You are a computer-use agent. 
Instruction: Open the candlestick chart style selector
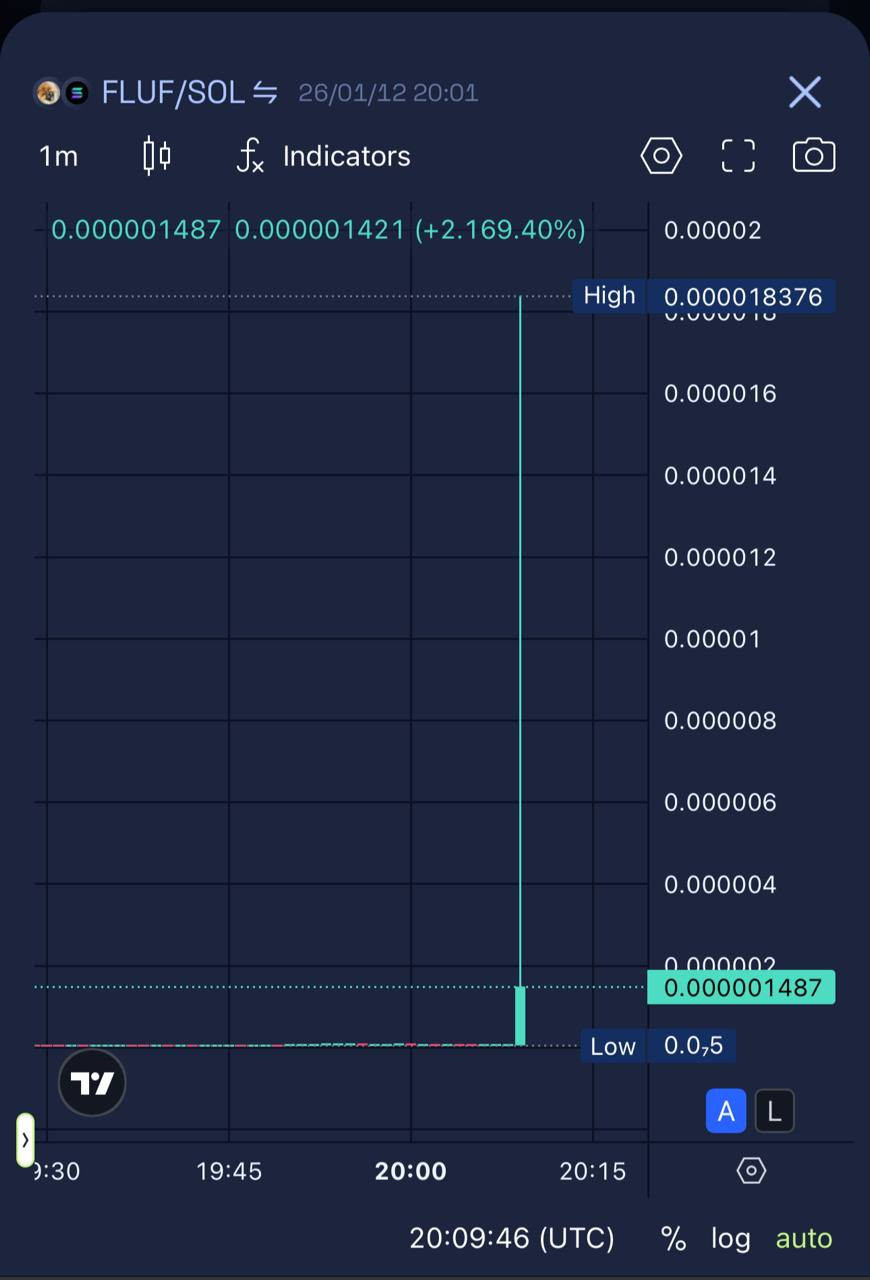156,156
